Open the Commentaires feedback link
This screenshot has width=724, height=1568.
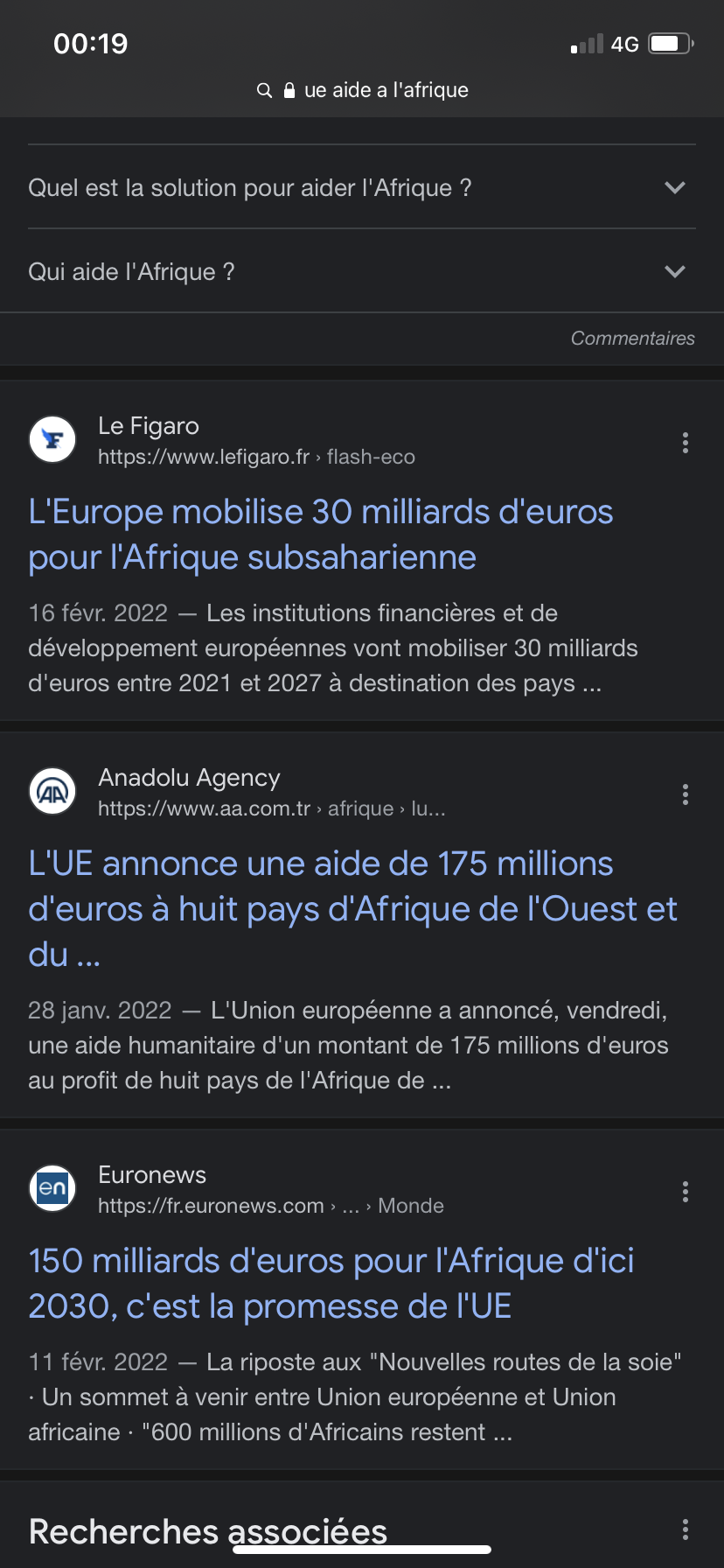[x=633, y=339]
